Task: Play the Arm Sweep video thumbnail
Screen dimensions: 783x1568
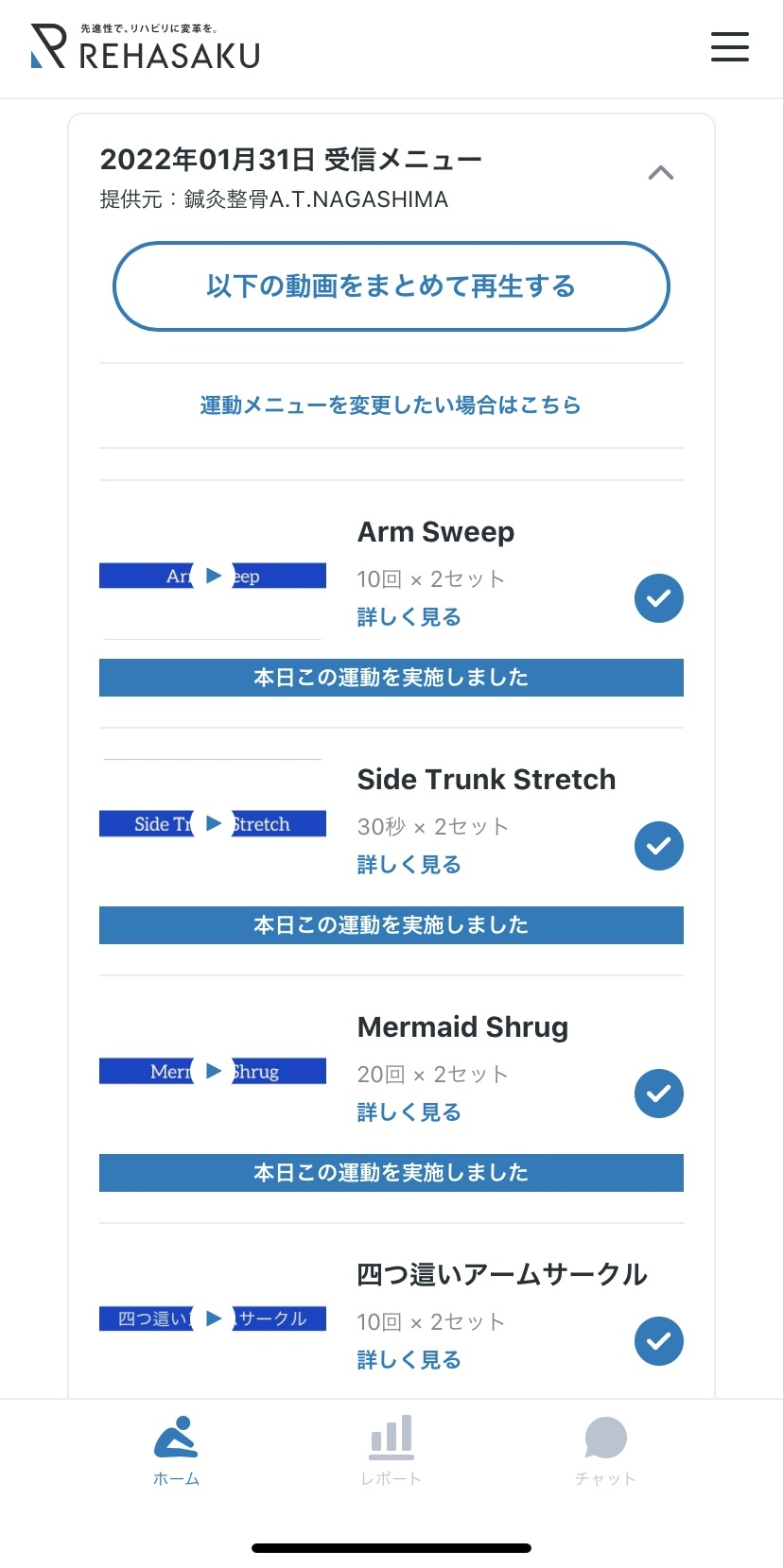Action: [213, 576]
